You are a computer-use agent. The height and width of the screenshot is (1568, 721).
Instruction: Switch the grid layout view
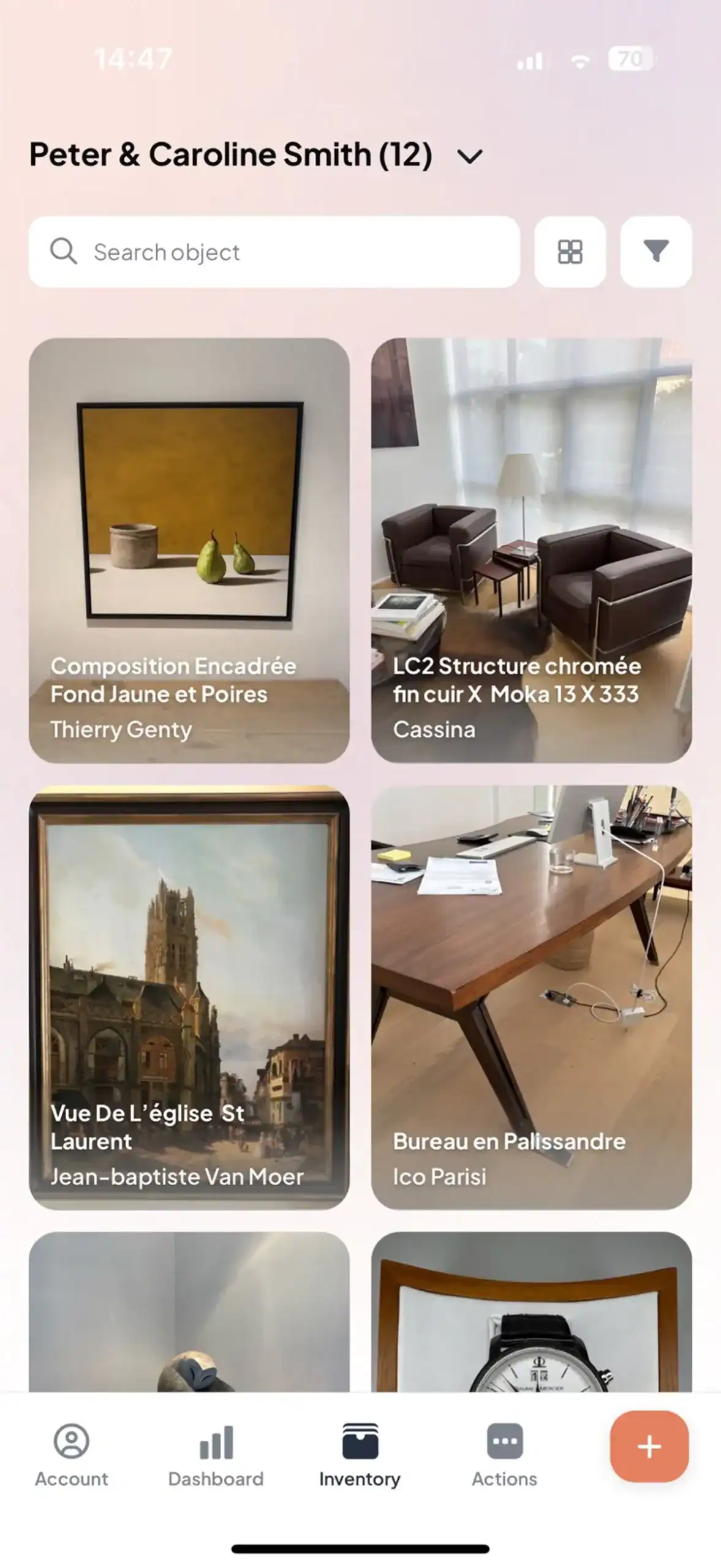click(570, 252)
